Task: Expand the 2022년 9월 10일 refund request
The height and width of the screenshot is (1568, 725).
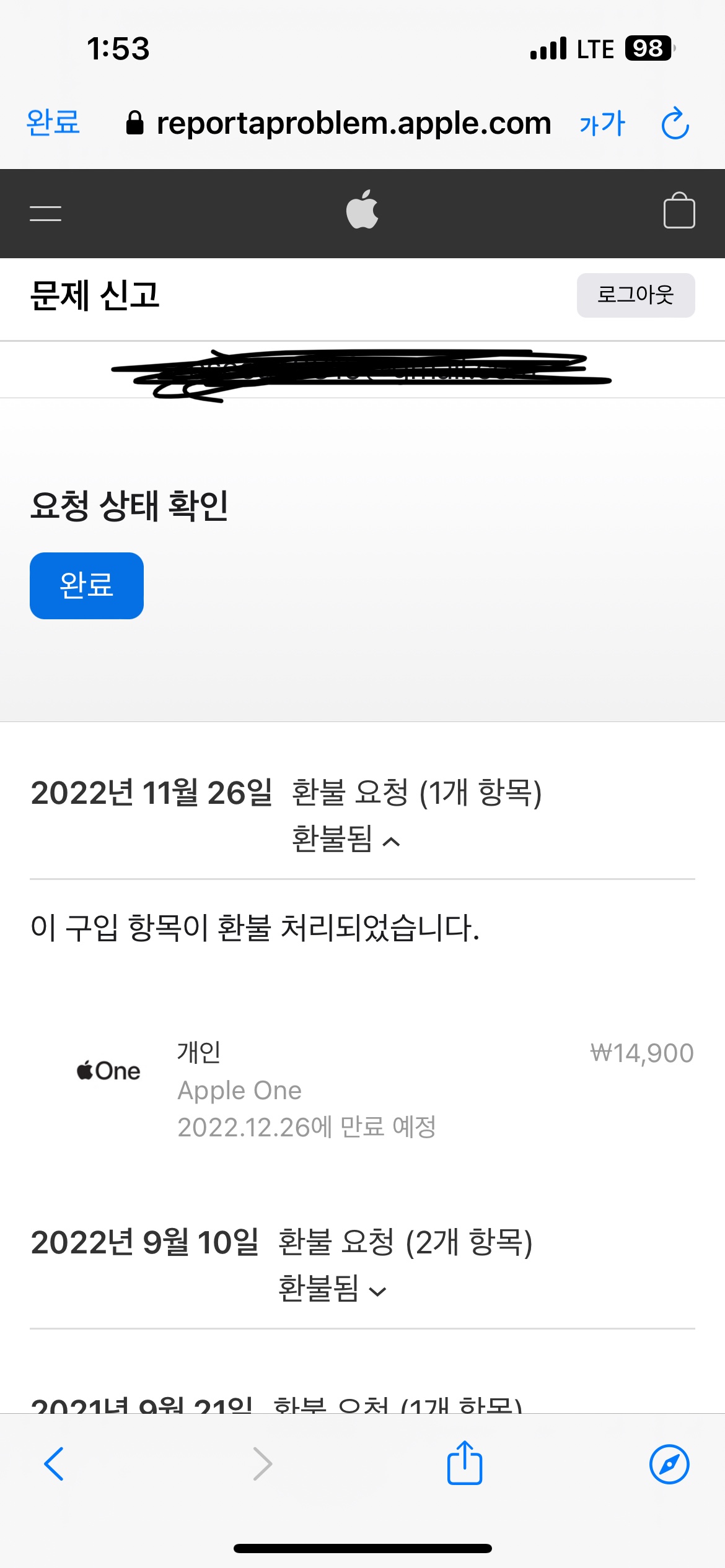Action: pyautogui.click(x=332, y=1289)
